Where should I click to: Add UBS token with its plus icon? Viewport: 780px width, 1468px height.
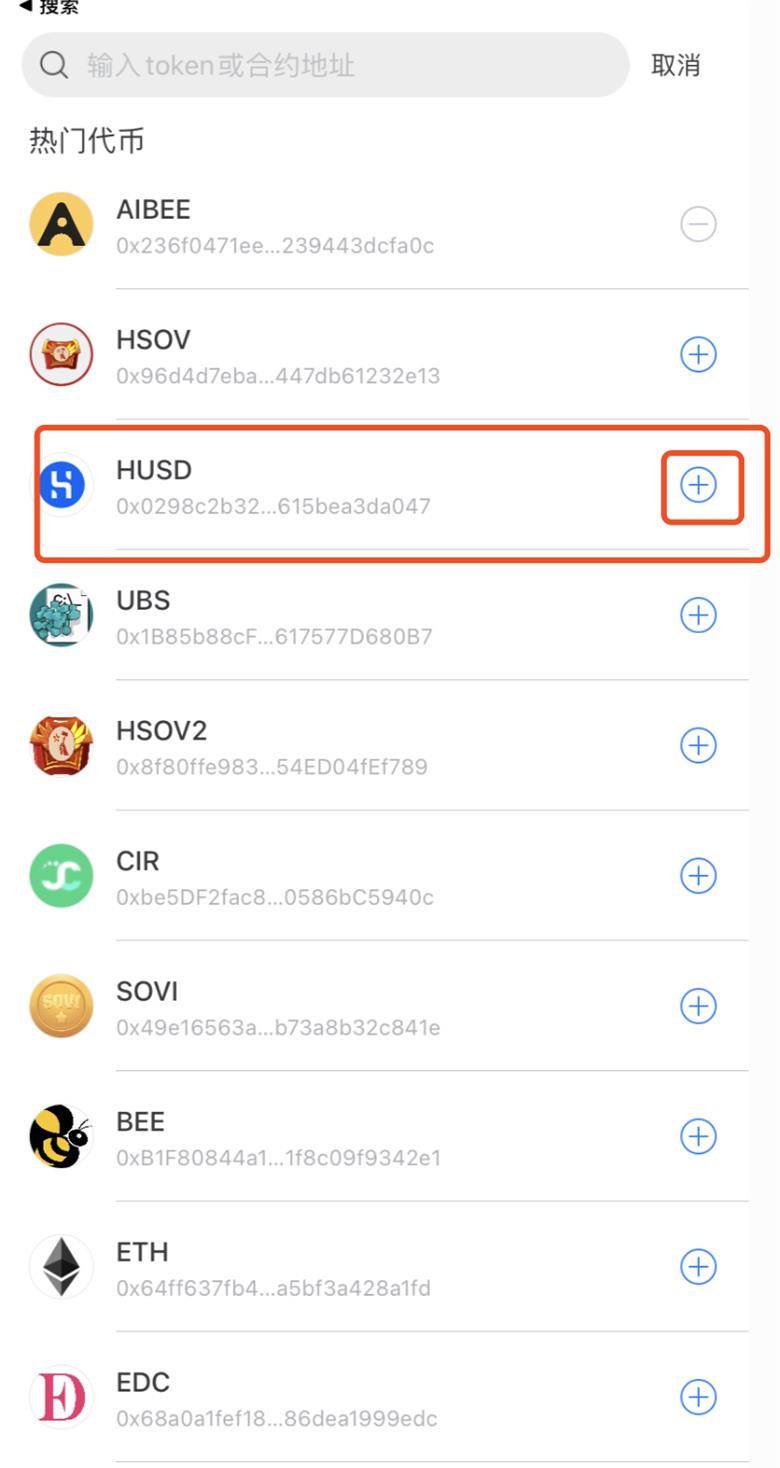click(698, 615)
